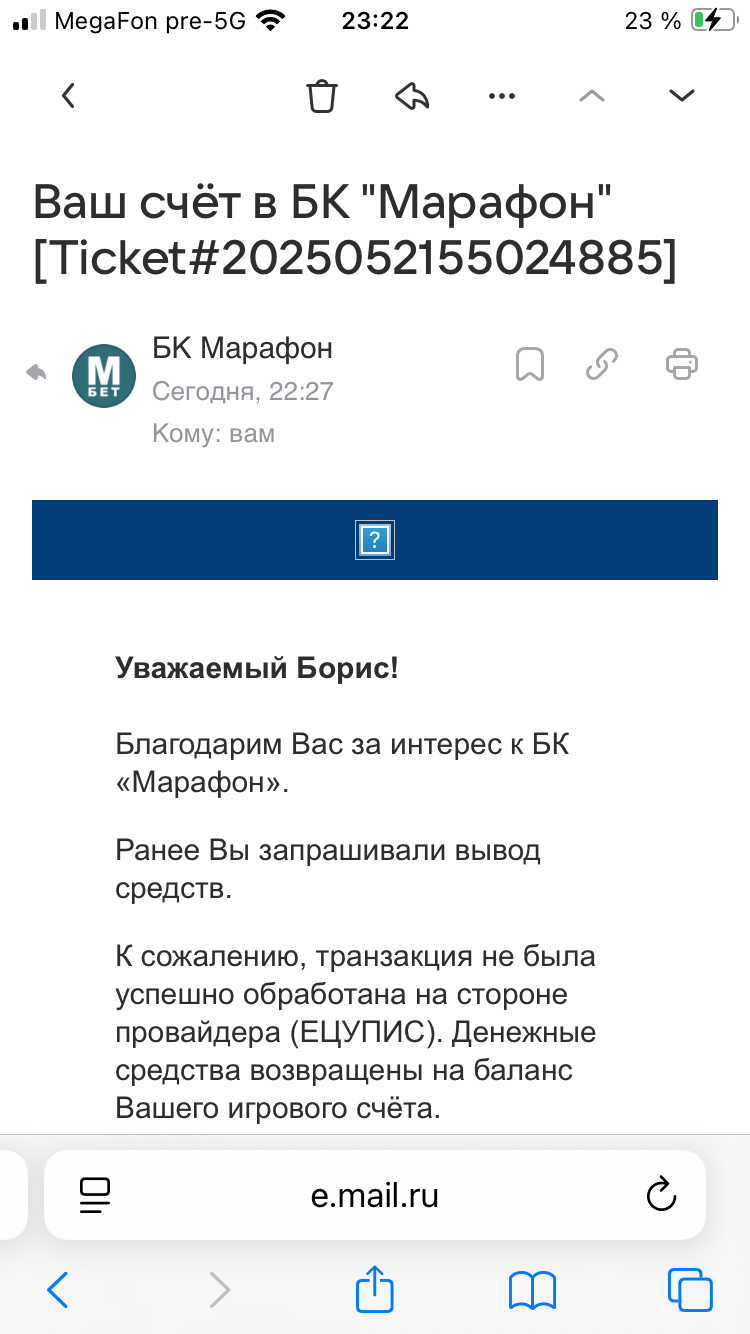The width and height of the screenshot is (750, 1334).
Task: Show all open Safari tabs
Action: pyautogui.click(x=690, y=1290)
